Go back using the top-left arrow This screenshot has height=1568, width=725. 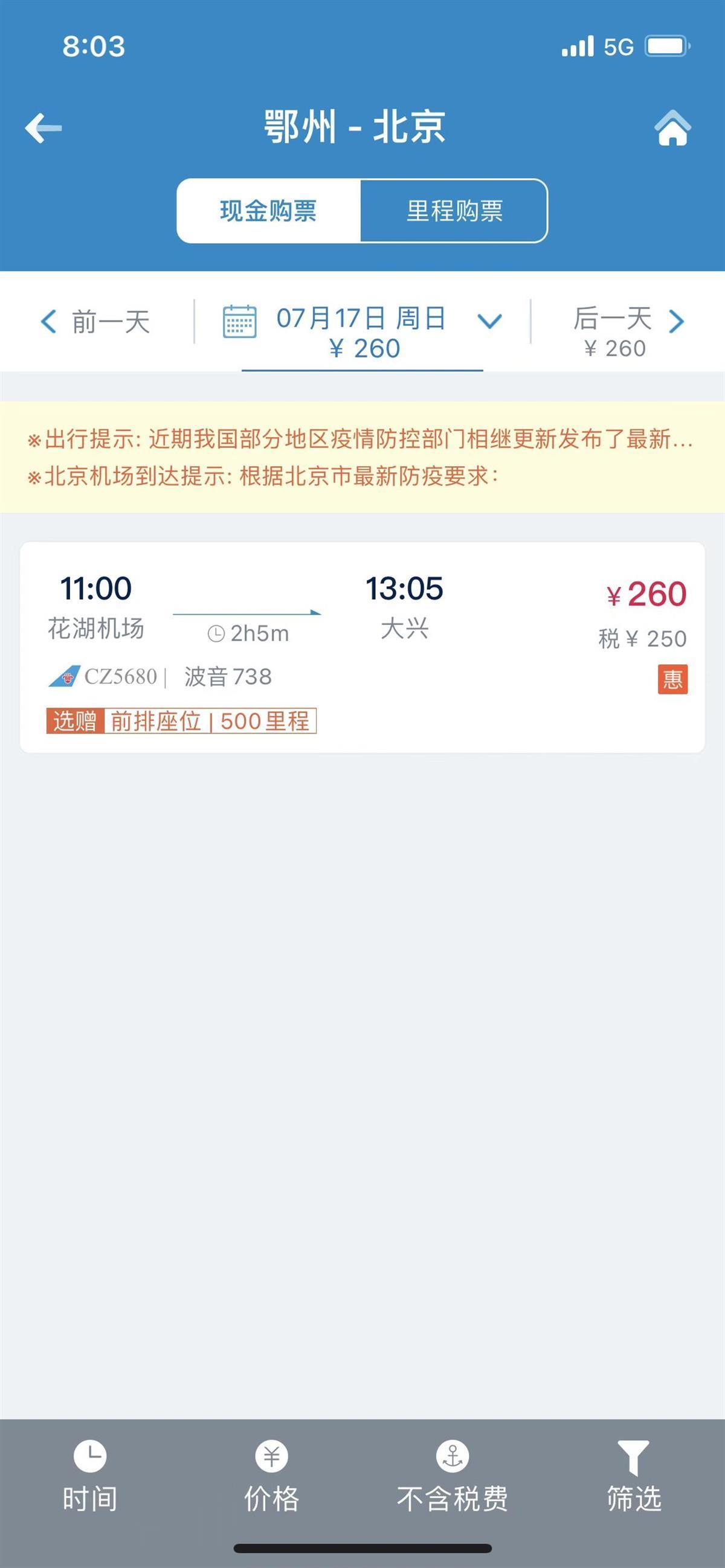(44, 128)
